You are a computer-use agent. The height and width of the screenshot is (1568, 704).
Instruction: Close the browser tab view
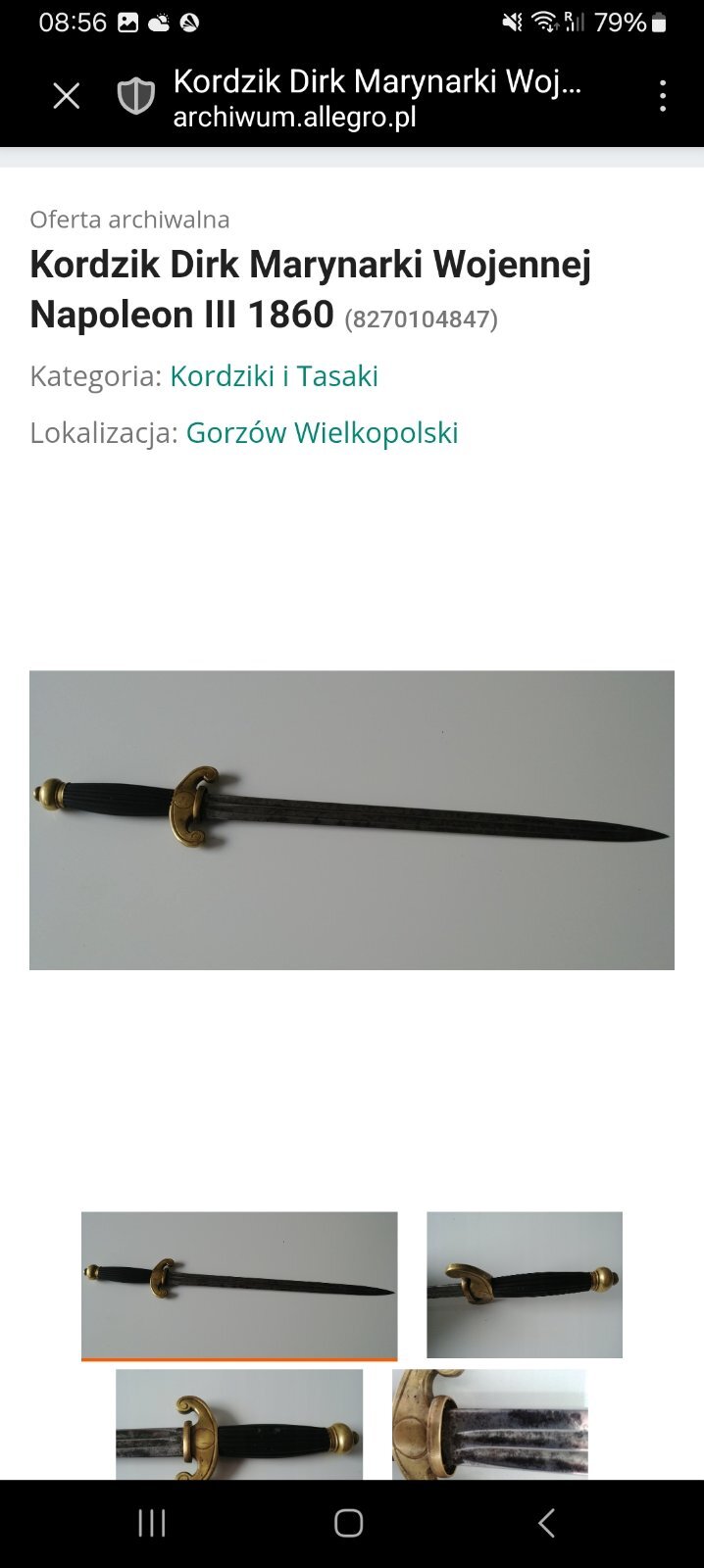pos(66,96)
